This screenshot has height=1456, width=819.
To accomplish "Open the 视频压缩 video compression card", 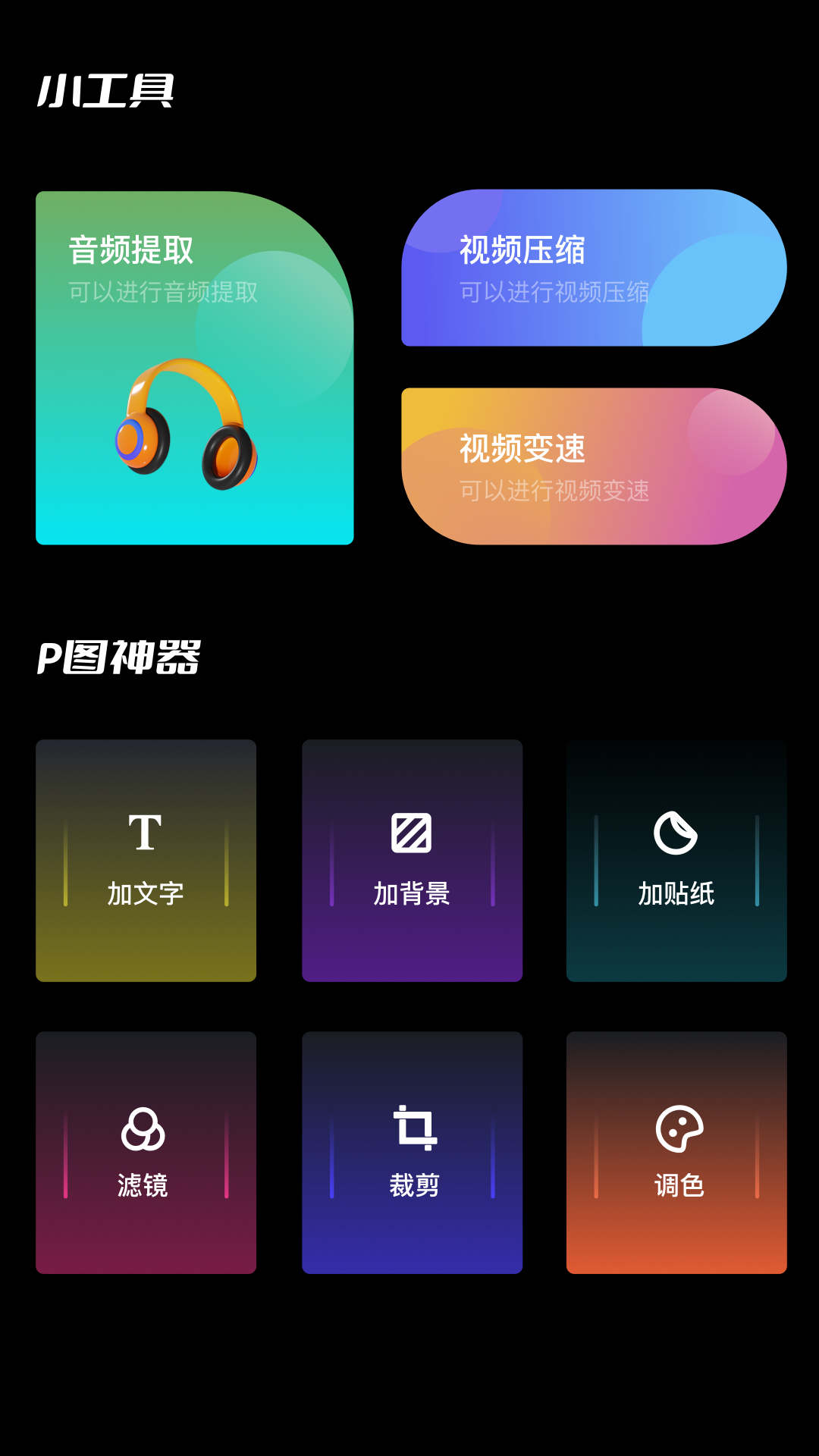I will pos(594,268).
